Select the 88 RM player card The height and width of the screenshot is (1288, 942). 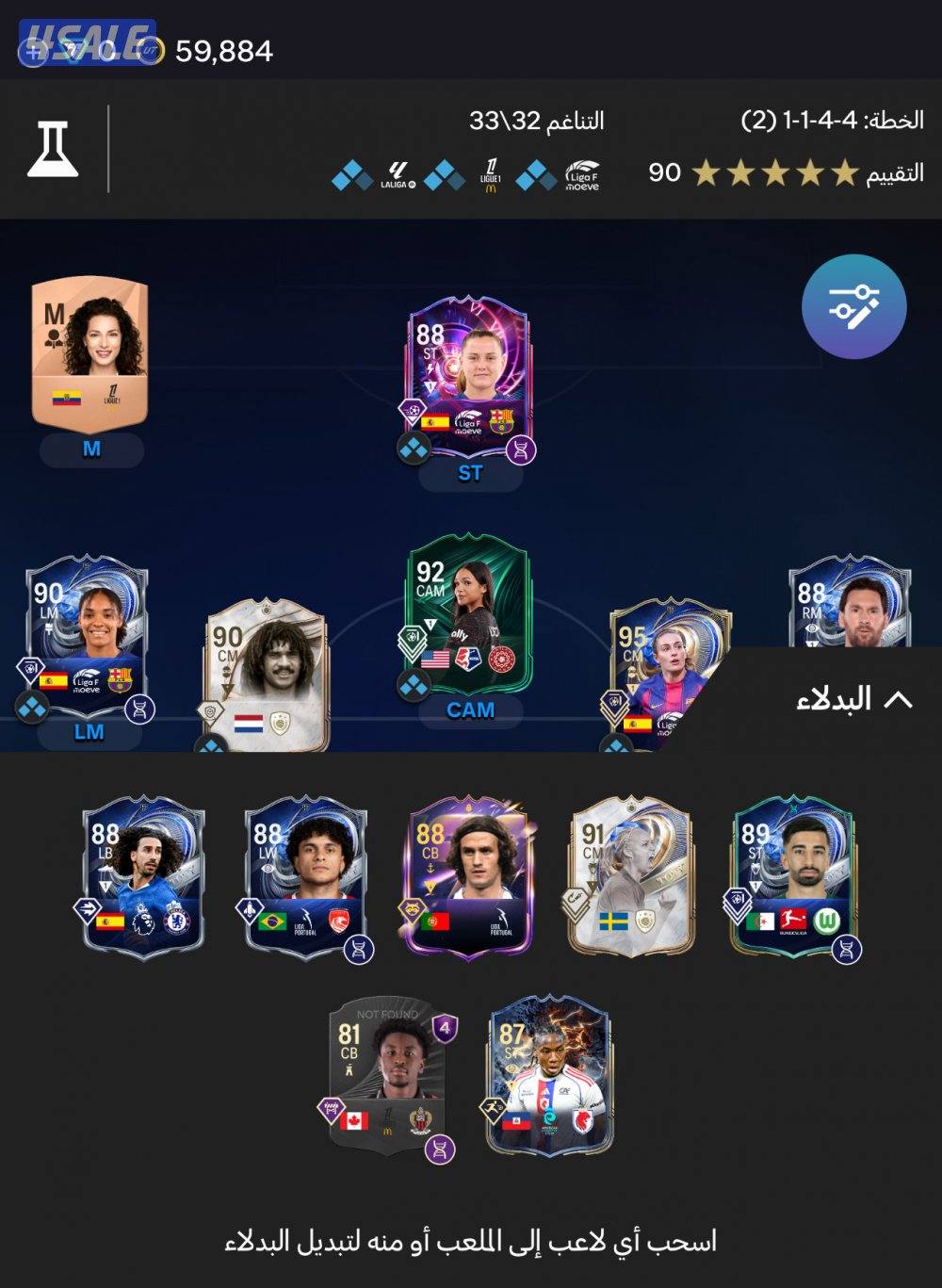pos(850,603)
